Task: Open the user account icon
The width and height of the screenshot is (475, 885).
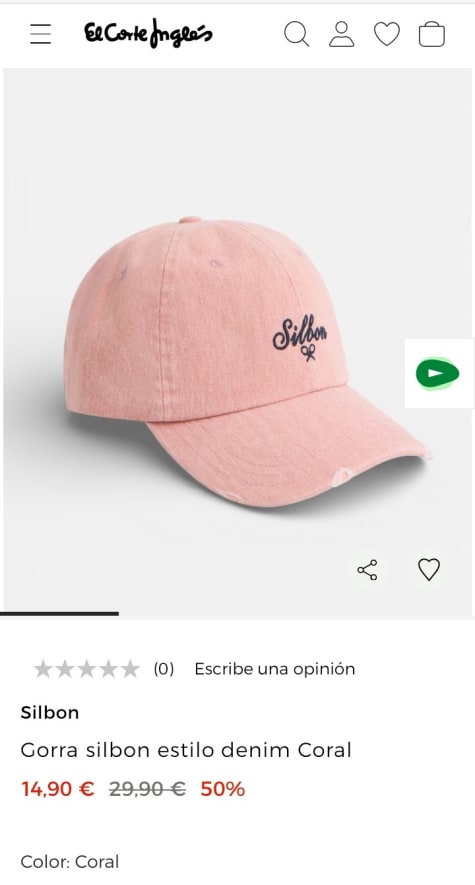Action: [x=342, y=34]
